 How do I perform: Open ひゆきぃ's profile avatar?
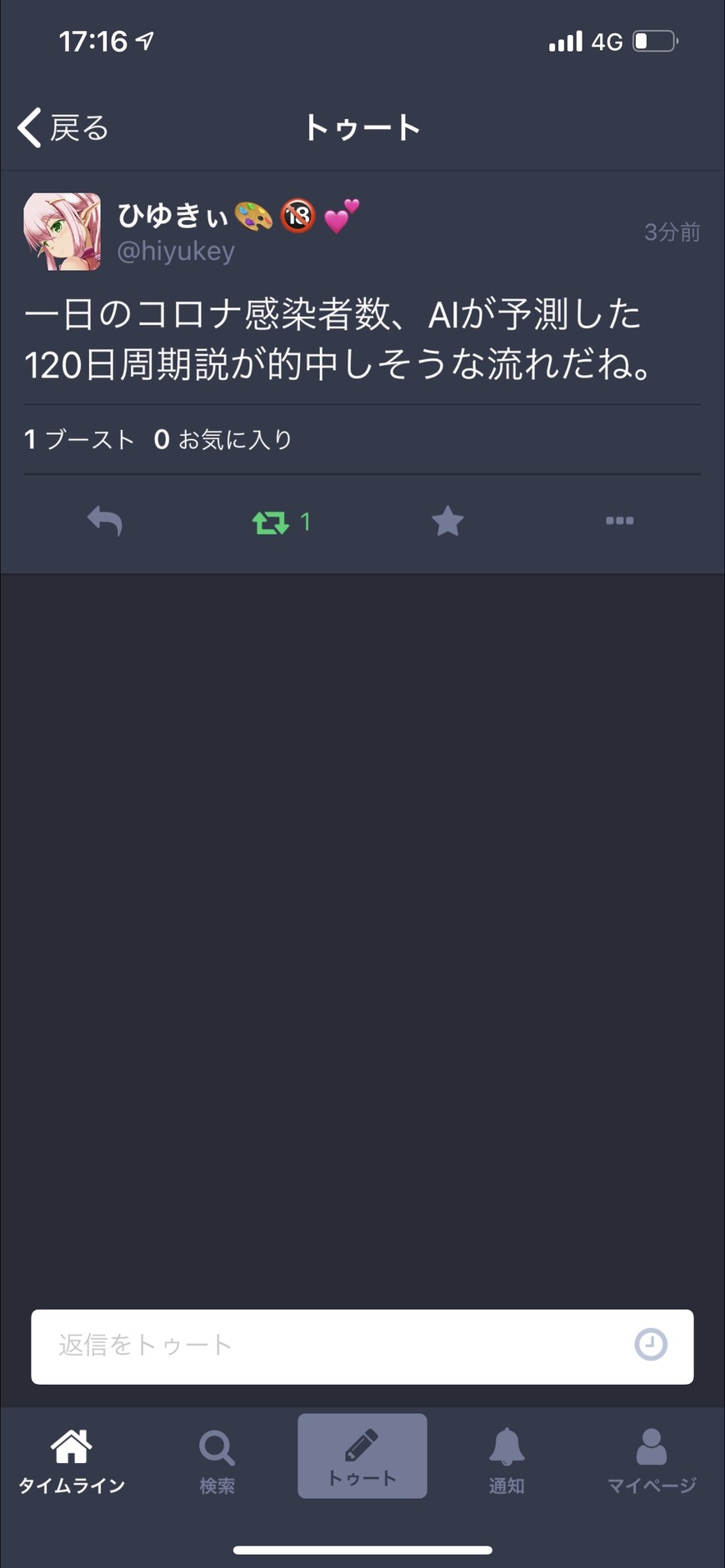pyautogui.click(x=62, y=232)
